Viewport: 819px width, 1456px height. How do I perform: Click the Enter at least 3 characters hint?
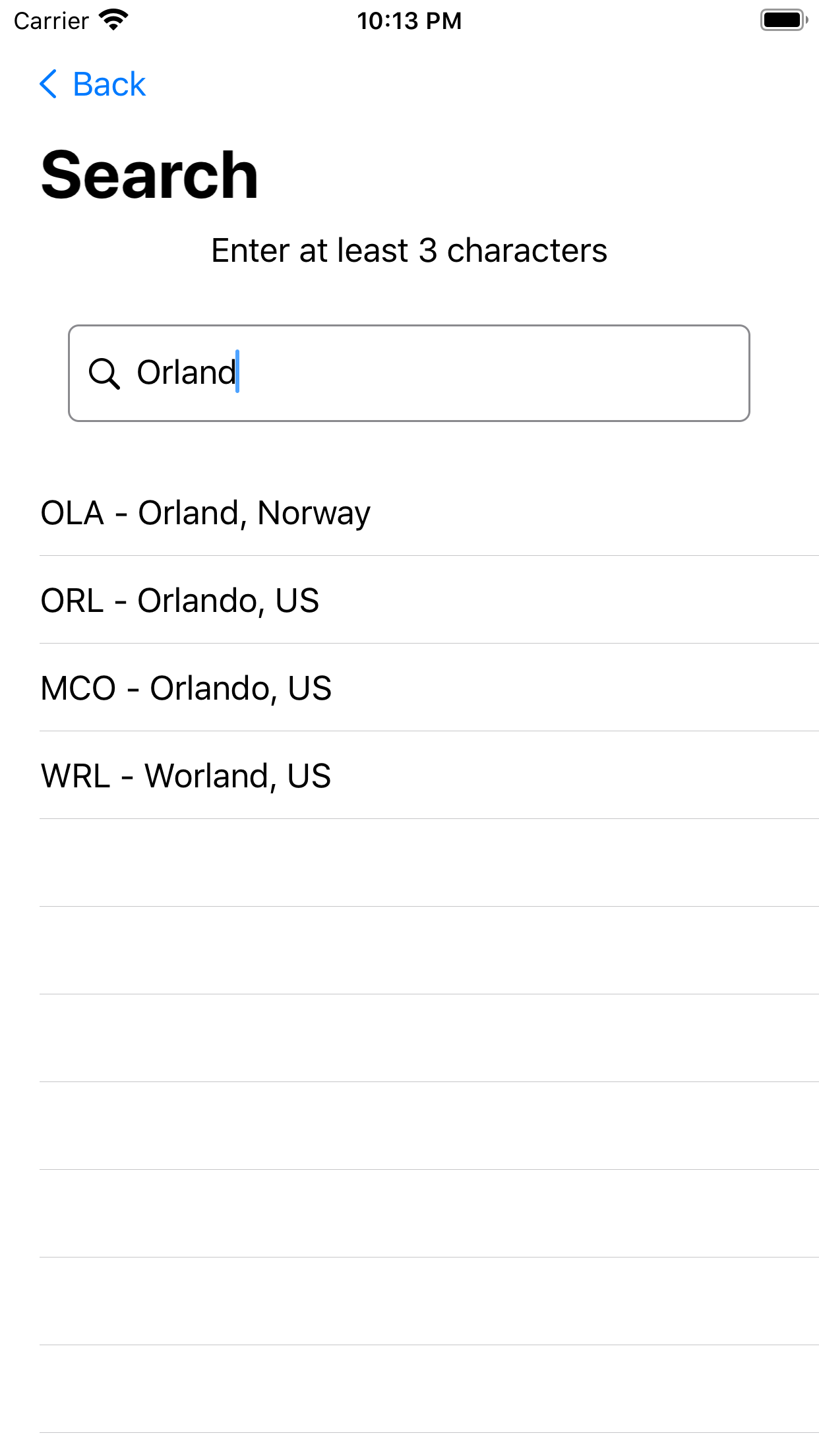pos(409,251)
